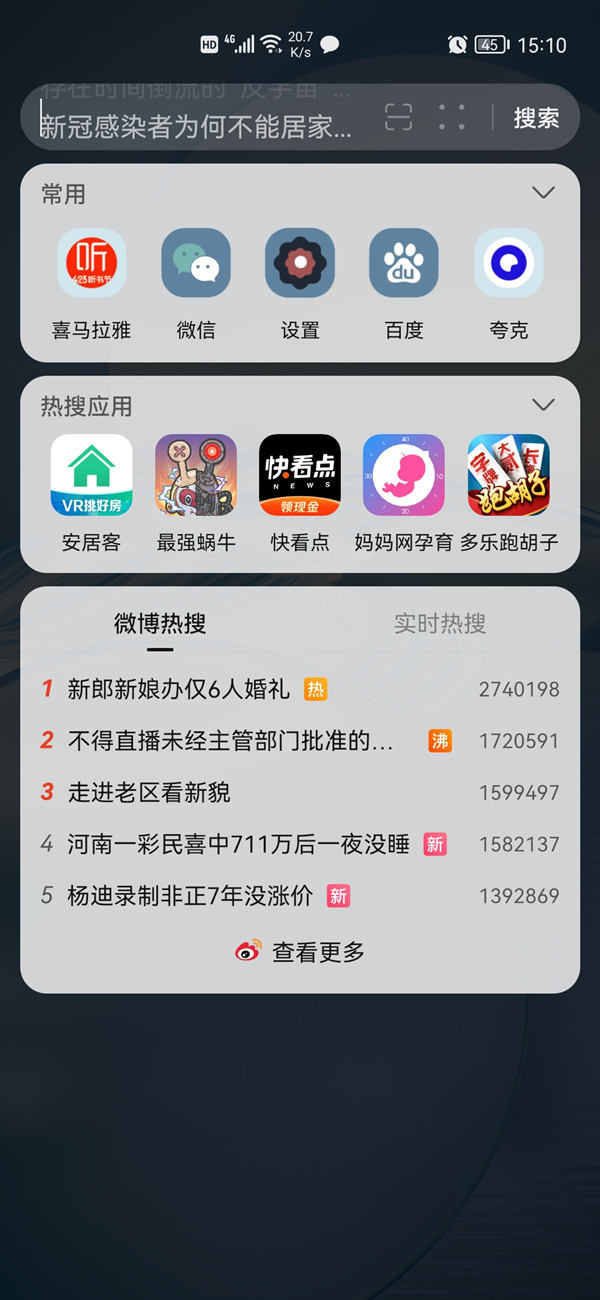Collapse the 常用 section

pos(543,193)
